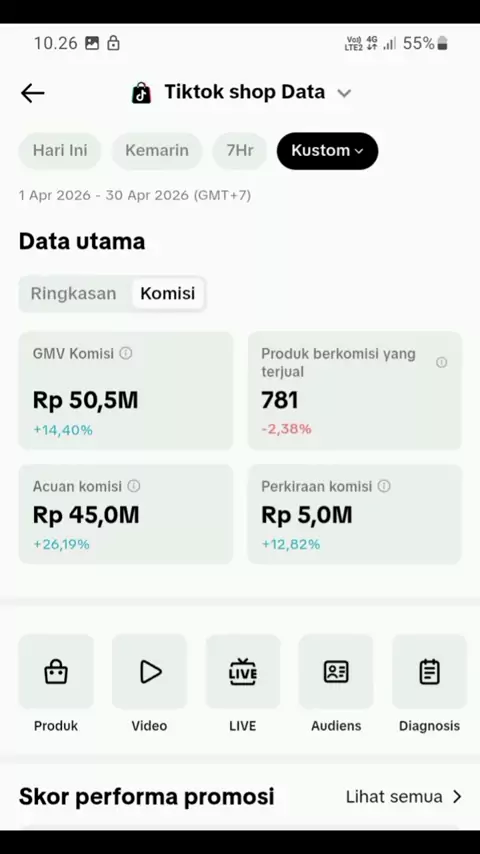Open the Produk analytics section
Screen dimensions: 480x854
56,684
